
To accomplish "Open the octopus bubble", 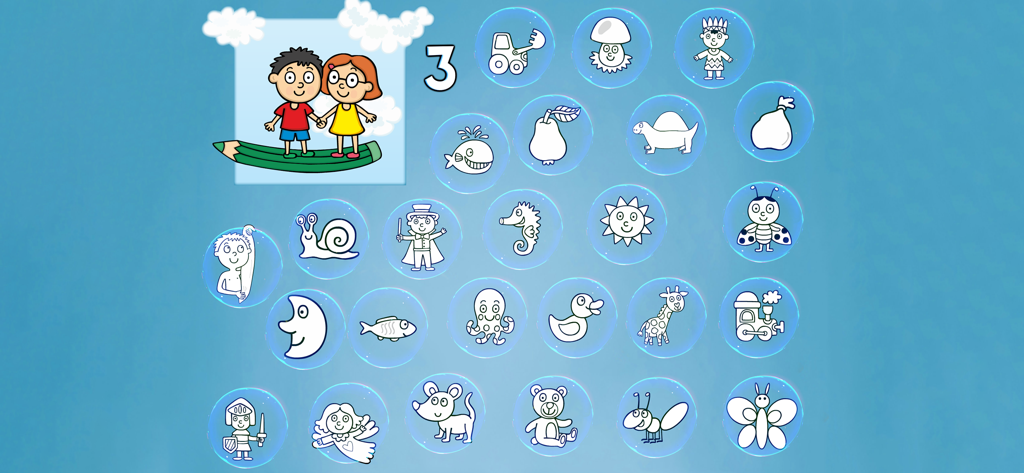I will [x=487, y=317].
